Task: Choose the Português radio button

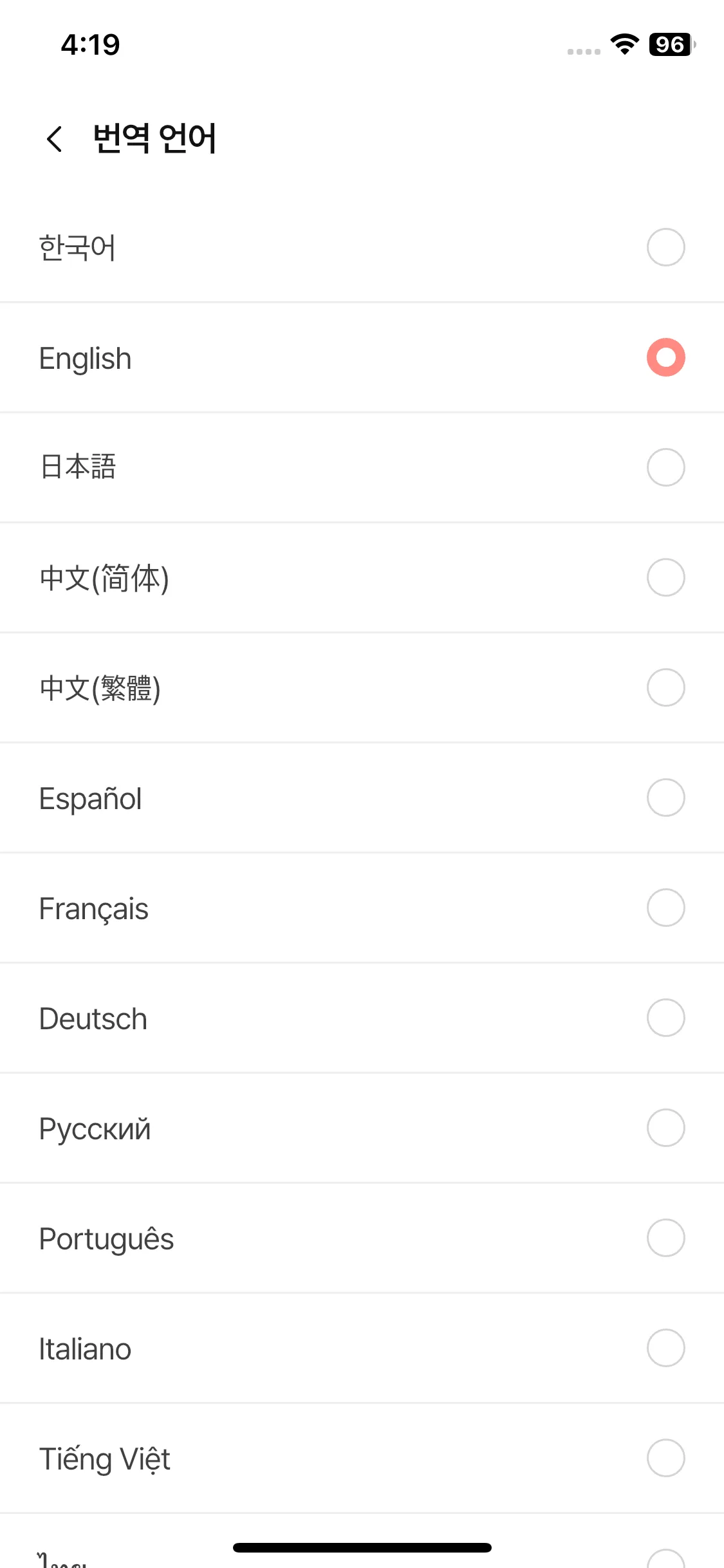Action: [665, 1237]
